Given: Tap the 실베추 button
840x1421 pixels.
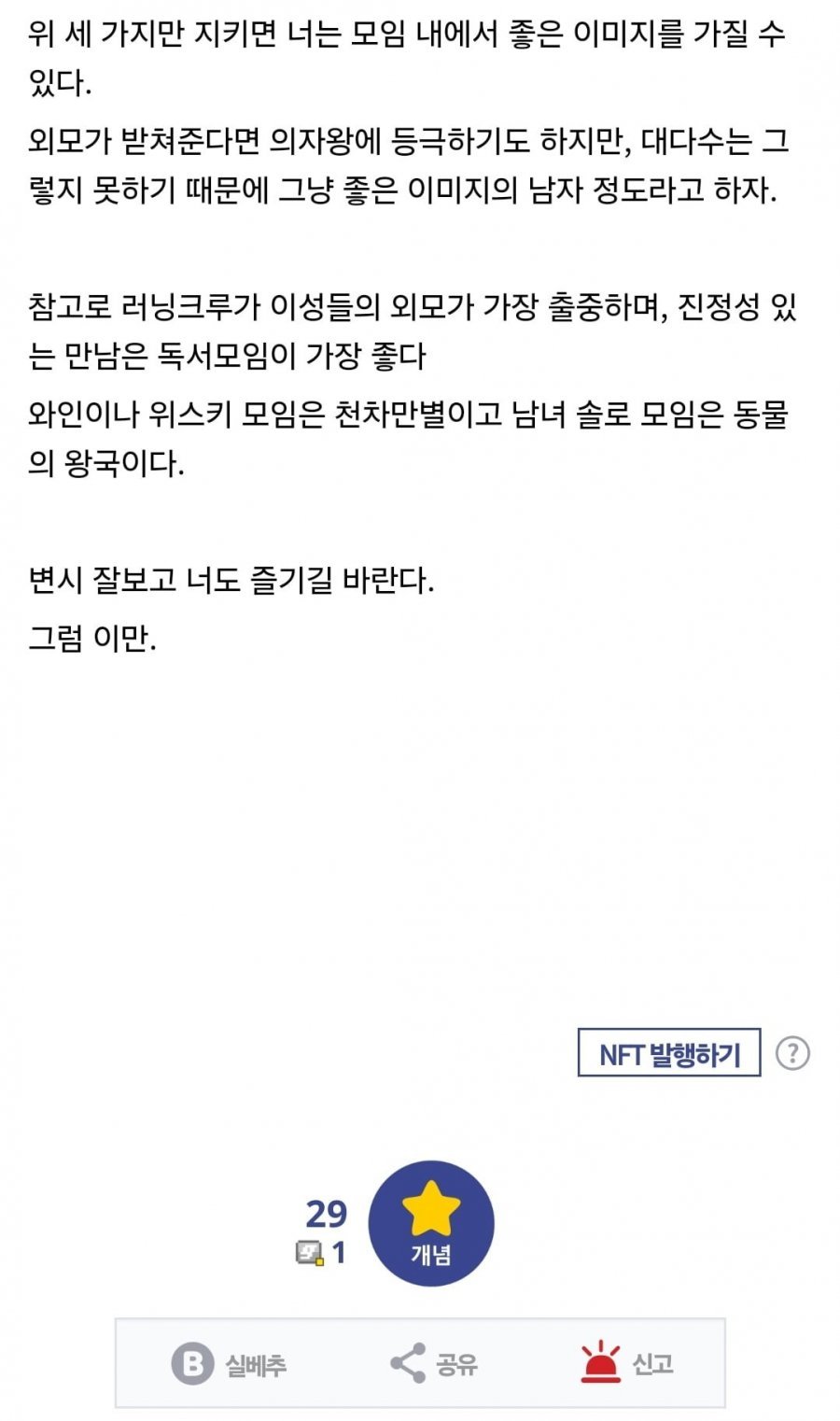Looking at the screenshot, I should pos(229,1364).
